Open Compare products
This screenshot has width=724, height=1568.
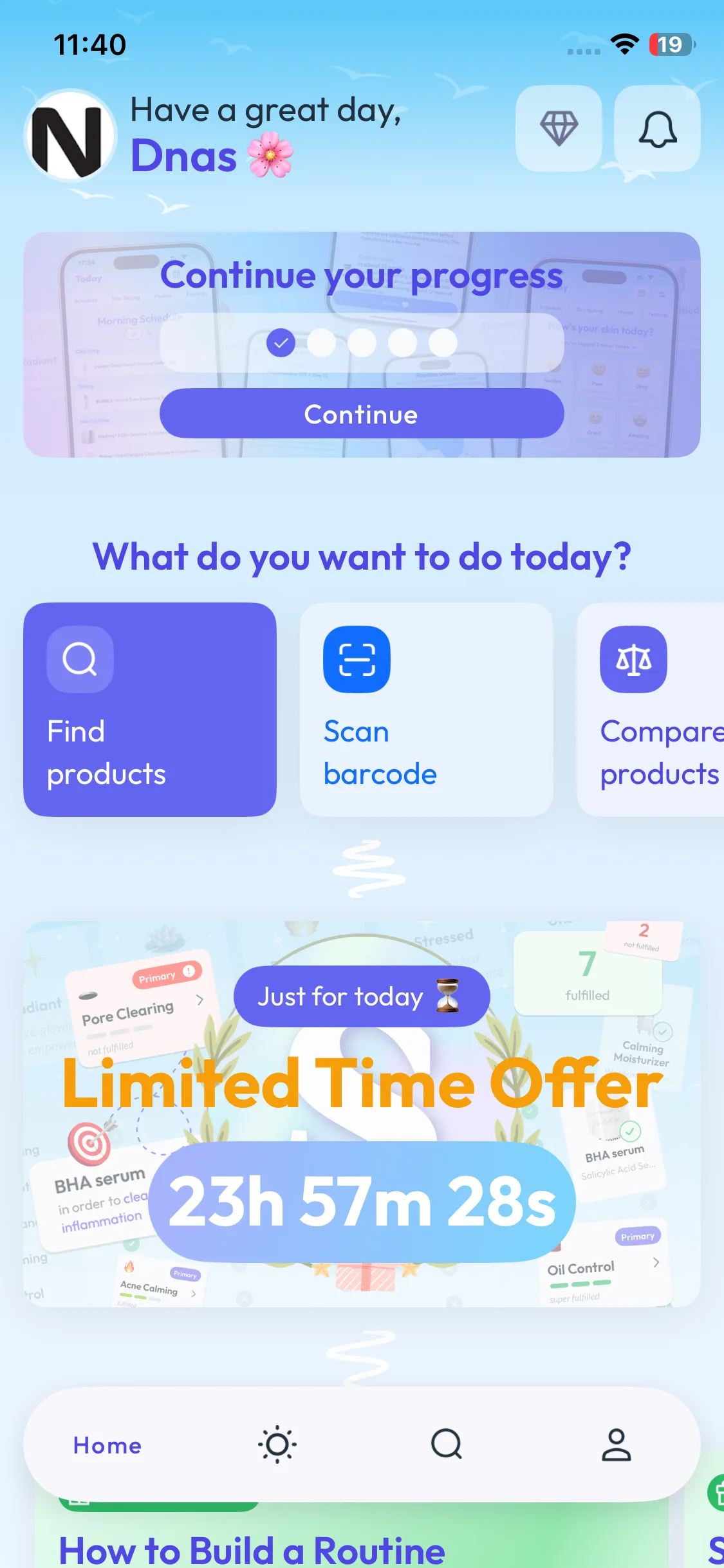click(651, 709)
